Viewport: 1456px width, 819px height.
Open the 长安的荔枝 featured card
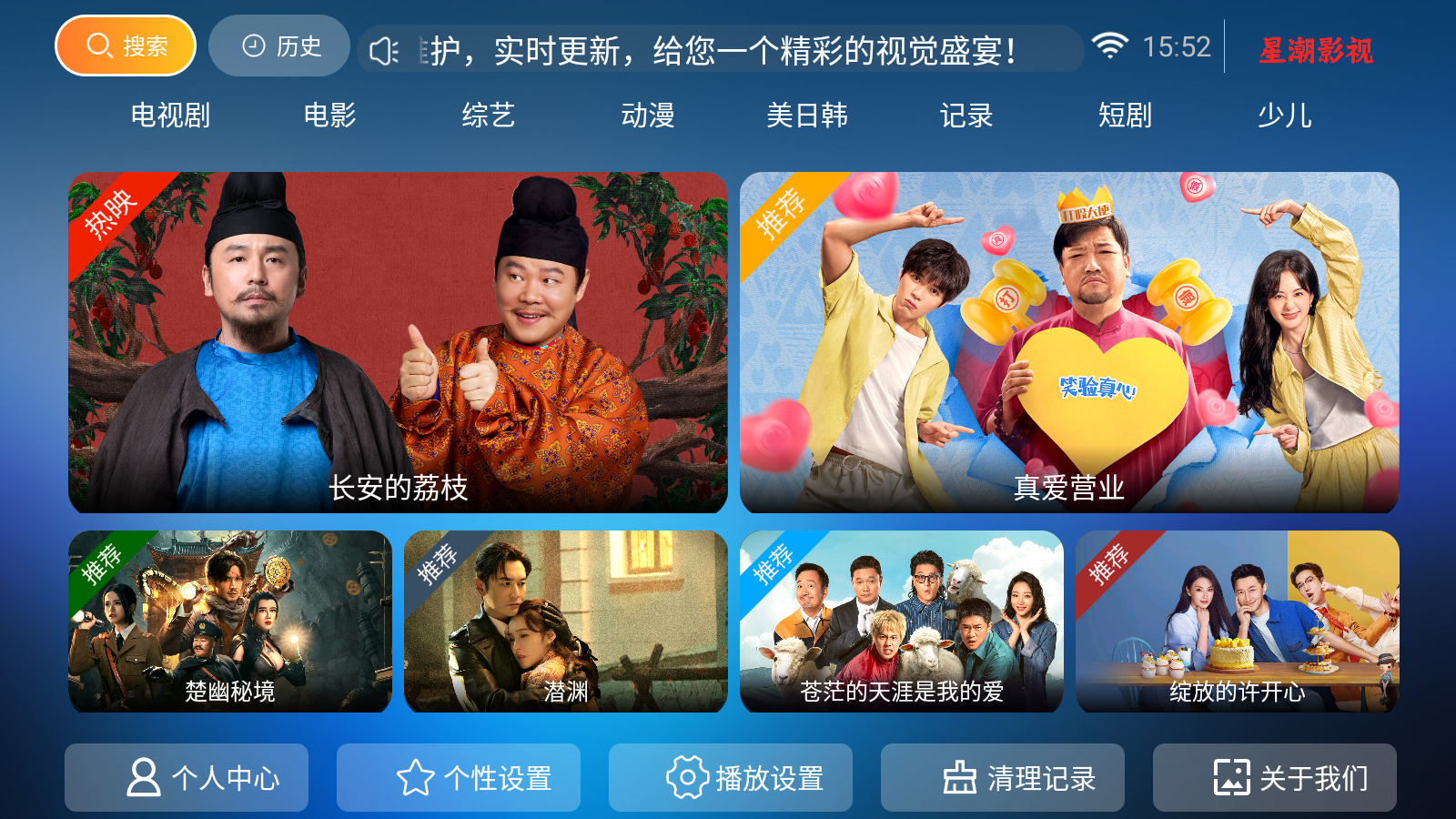click(398, 342)
